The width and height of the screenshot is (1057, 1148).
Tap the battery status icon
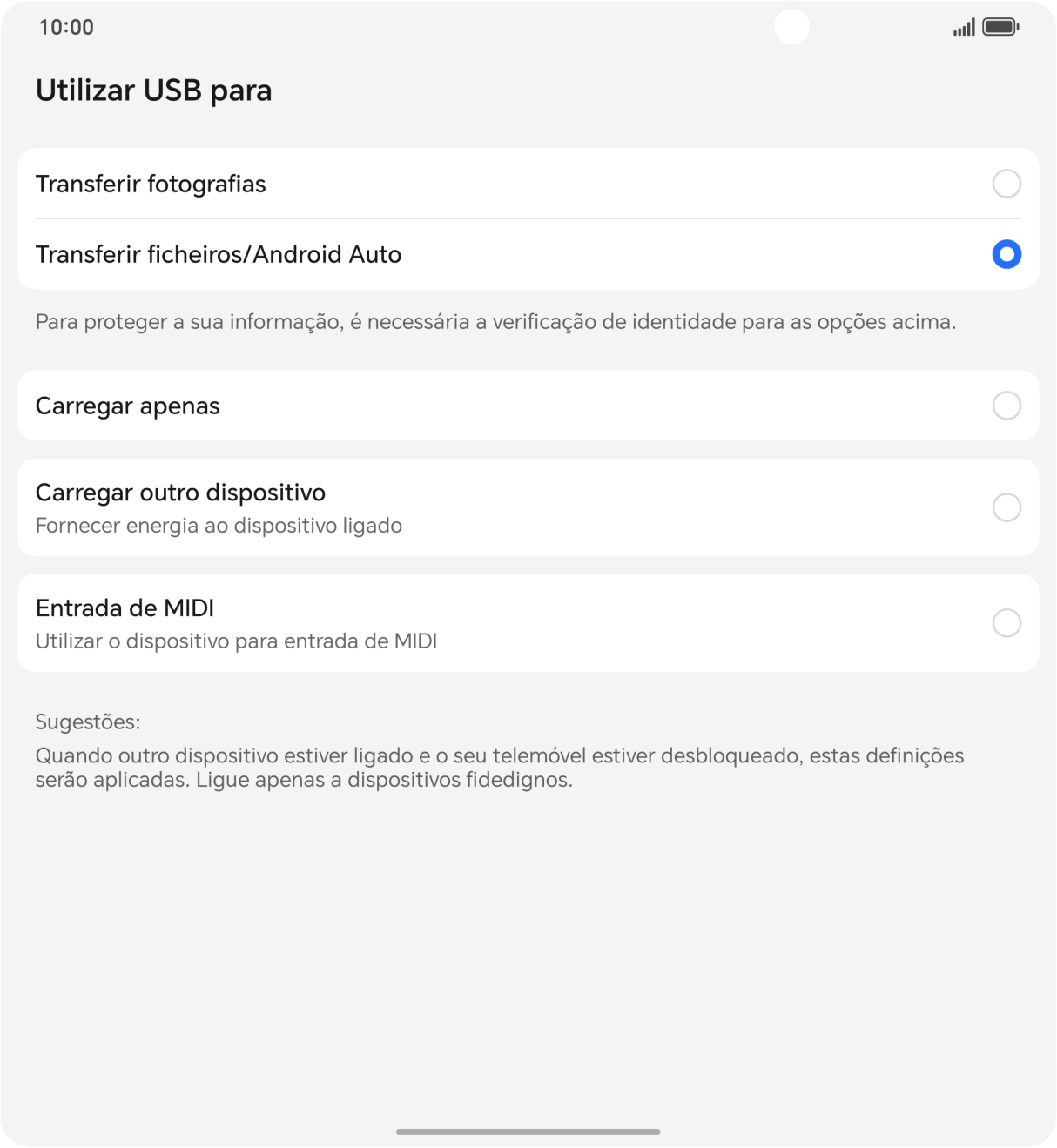[1000, 27]
